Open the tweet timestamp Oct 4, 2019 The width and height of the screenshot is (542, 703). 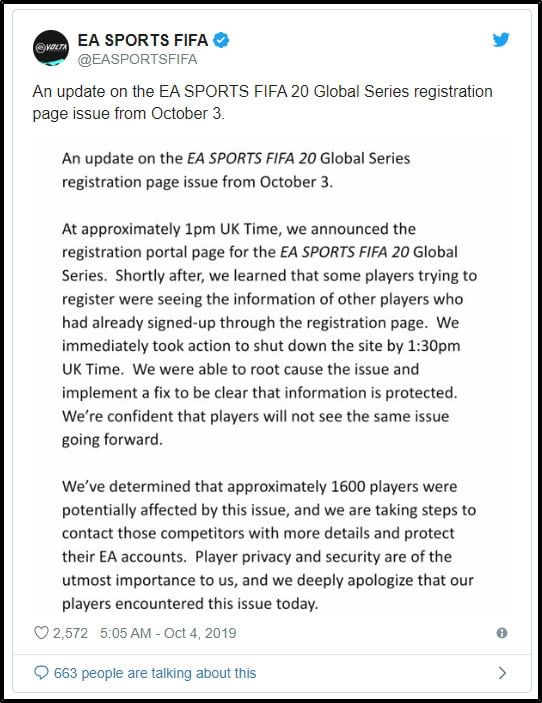pyautogui.click(x=168, y=633)
